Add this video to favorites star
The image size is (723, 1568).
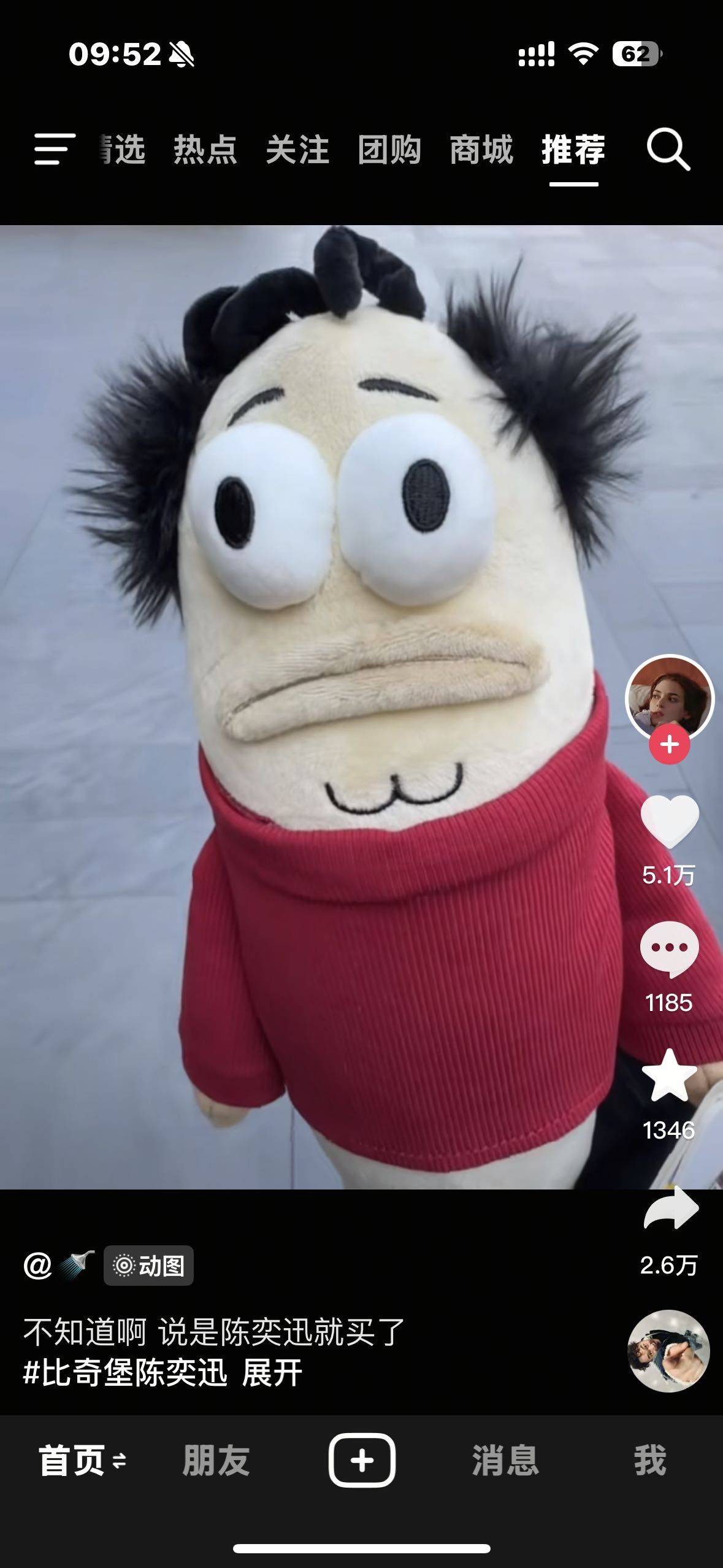click(669, 1076)
